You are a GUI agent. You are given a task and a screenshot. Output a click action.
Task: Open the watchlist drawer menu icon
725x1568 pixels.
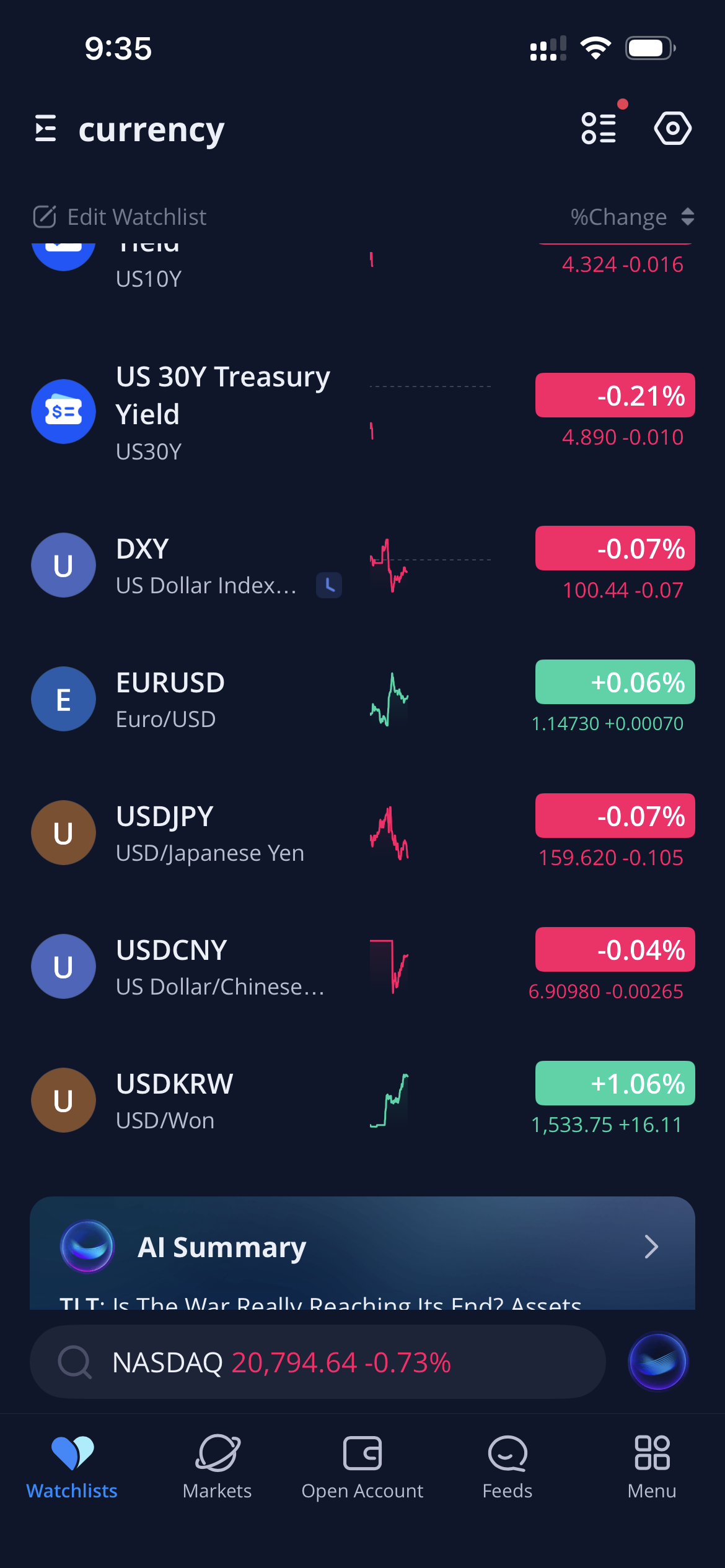[46, 129]
